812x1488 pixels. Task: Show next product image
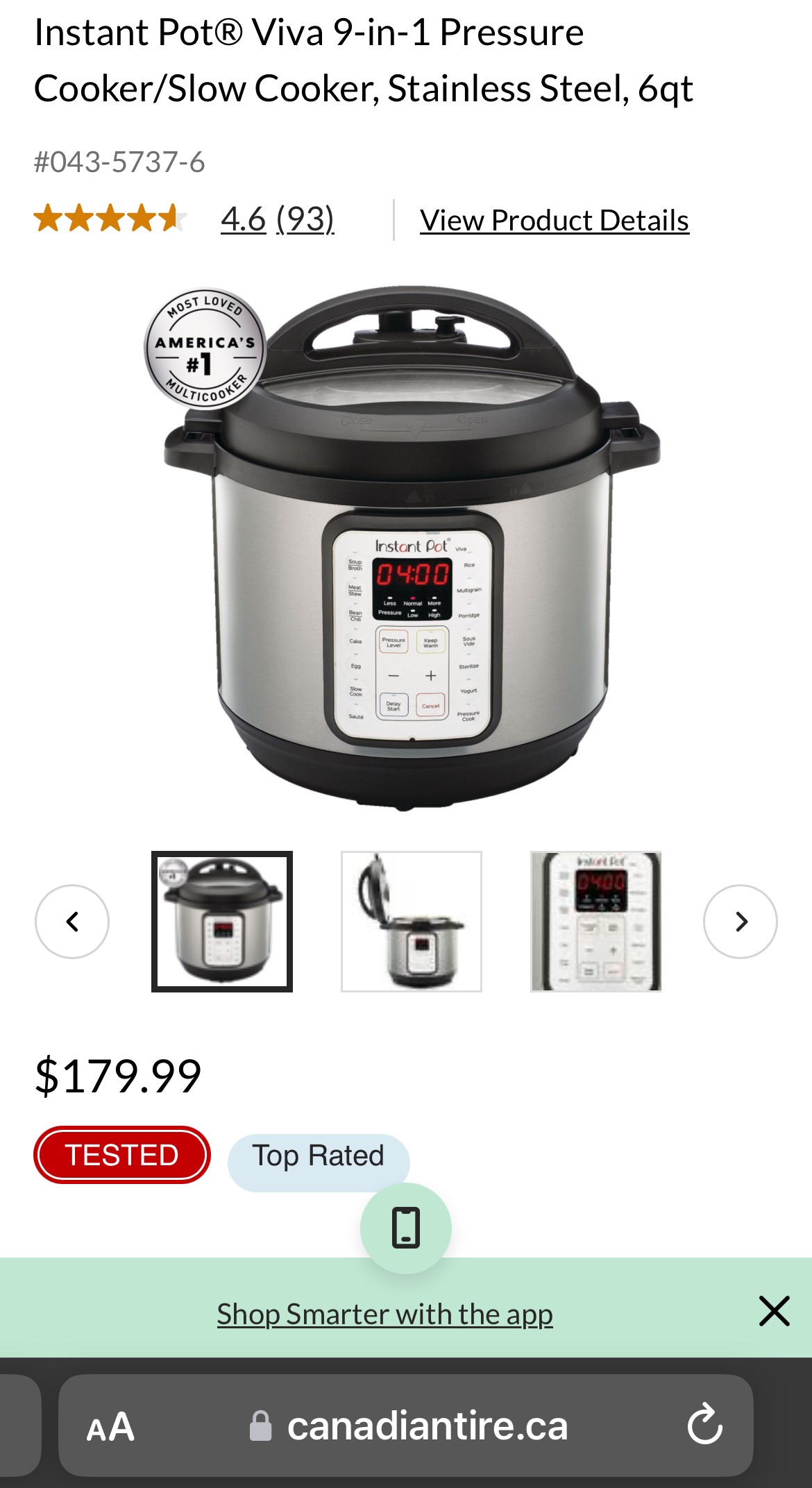[x=740, y=921]
